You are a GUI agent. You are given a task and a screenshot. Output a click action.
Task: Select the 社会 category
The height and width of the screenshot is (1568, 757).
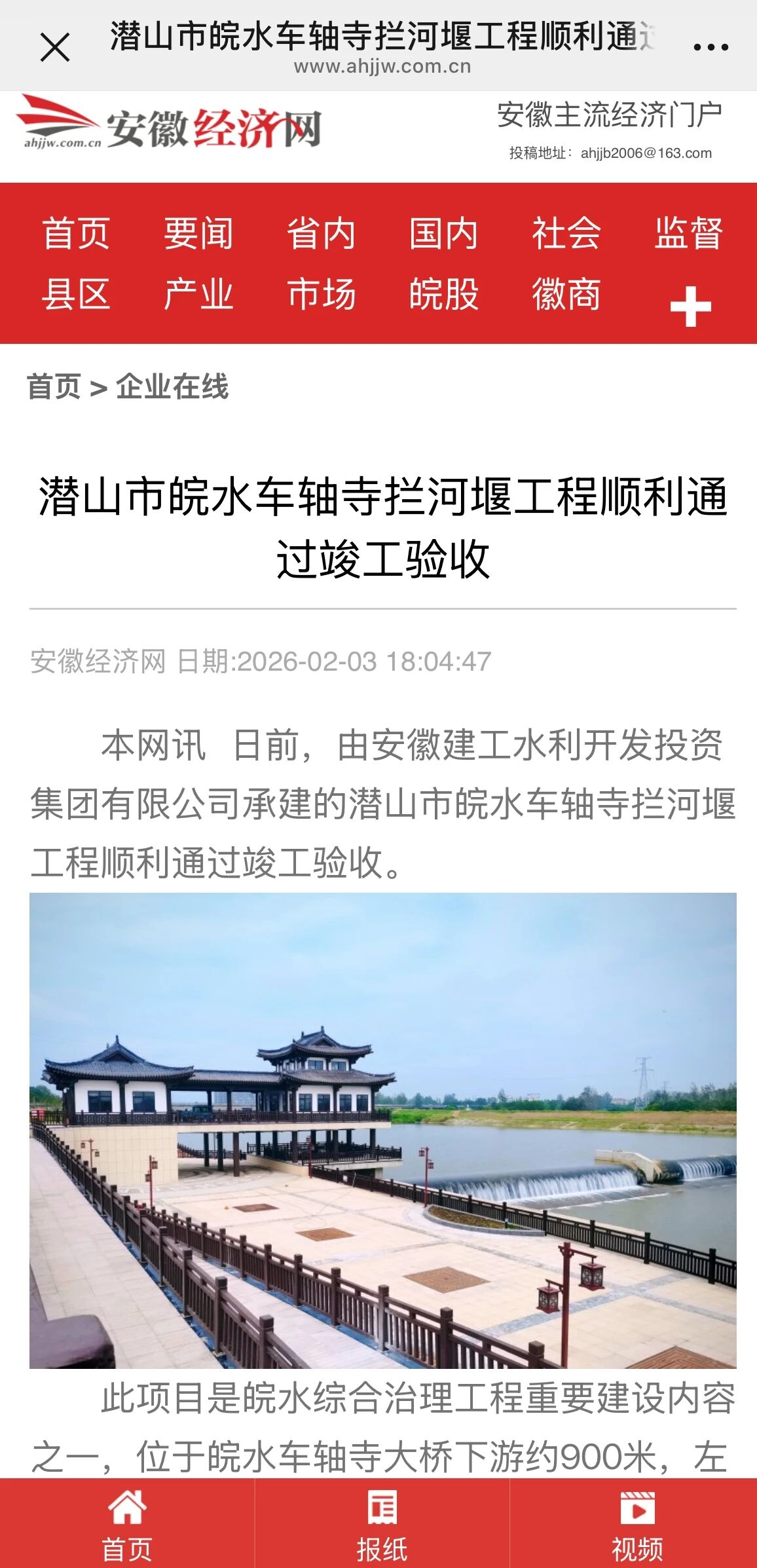pos(566,234)
